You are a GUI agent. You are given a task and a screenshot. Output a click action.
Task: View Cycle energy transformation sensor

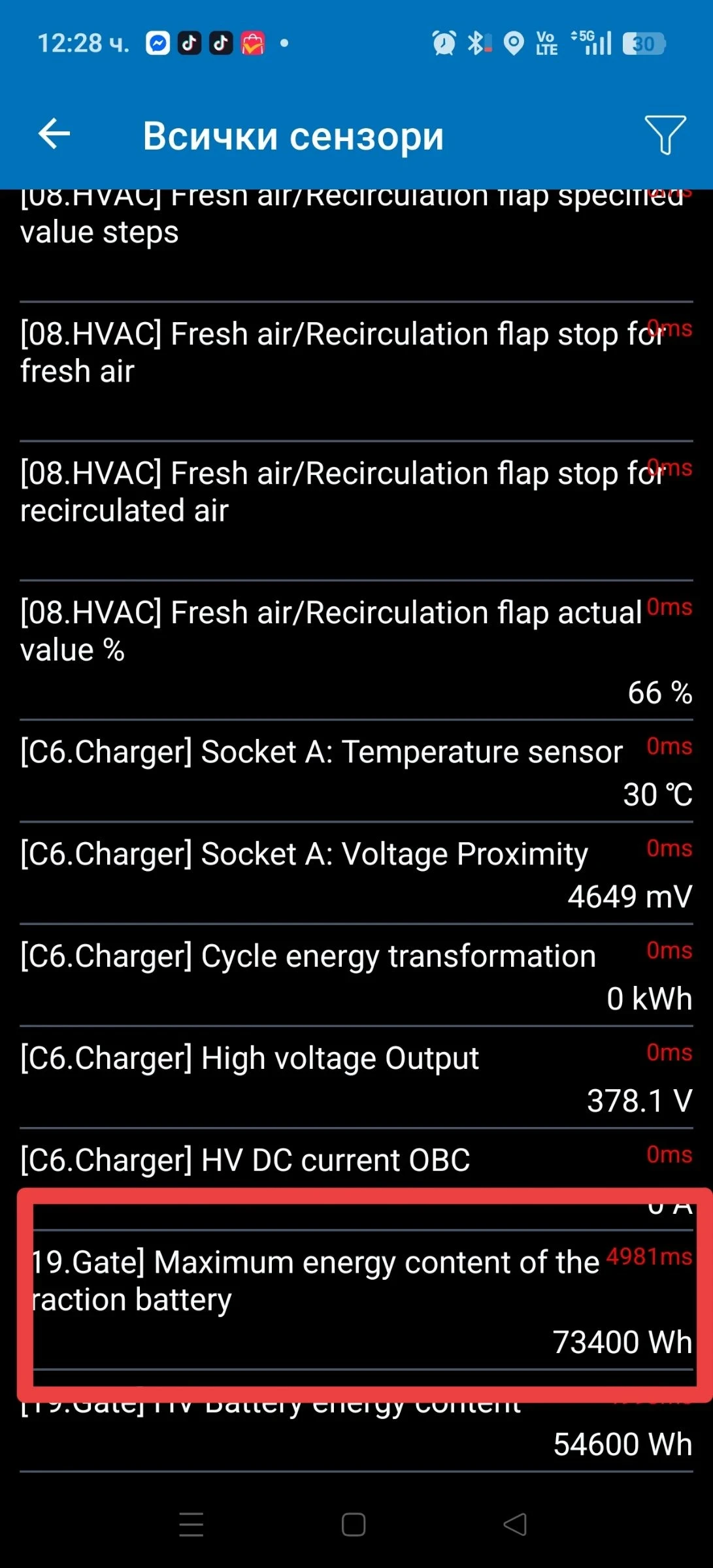click(x=356, y=975)
